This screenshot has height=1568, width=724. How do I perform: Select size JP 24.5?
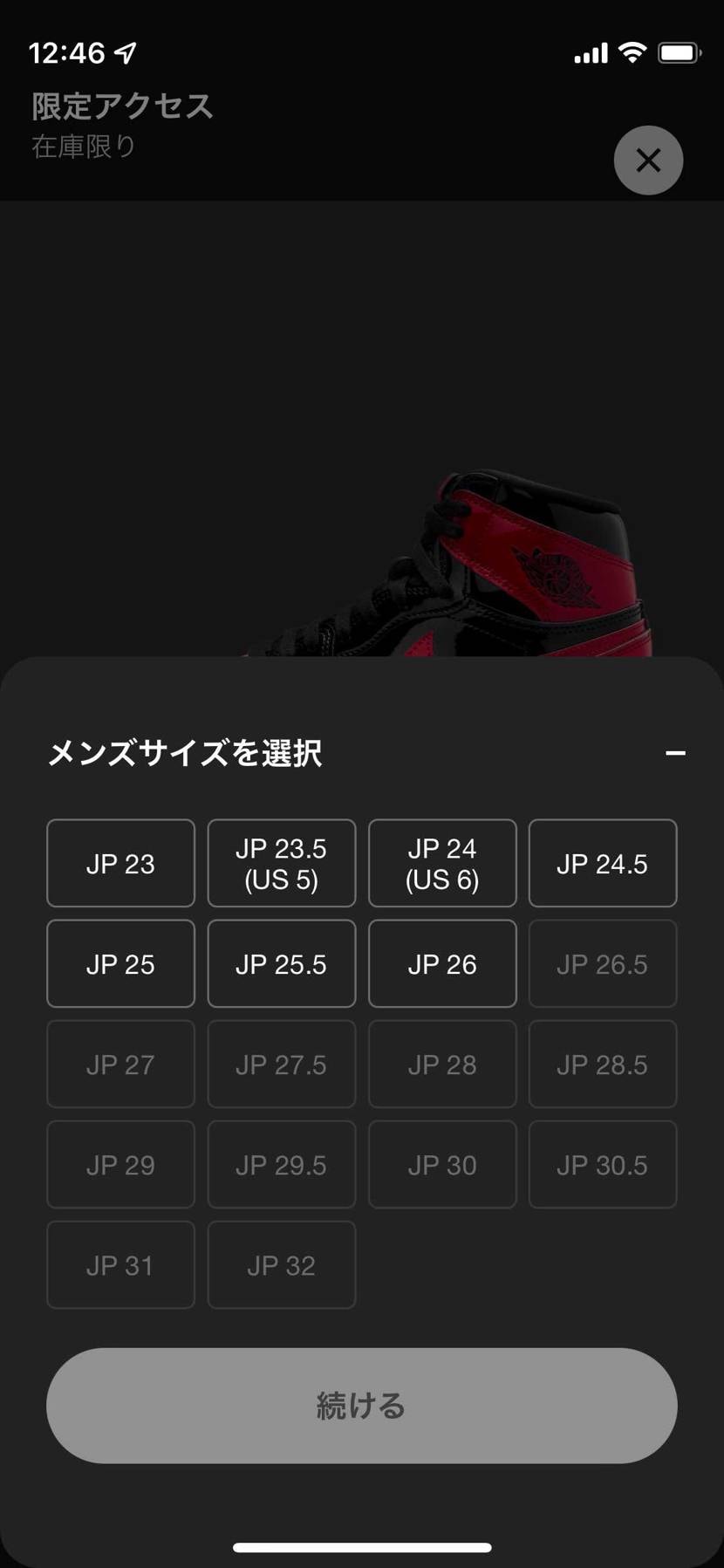603,863
